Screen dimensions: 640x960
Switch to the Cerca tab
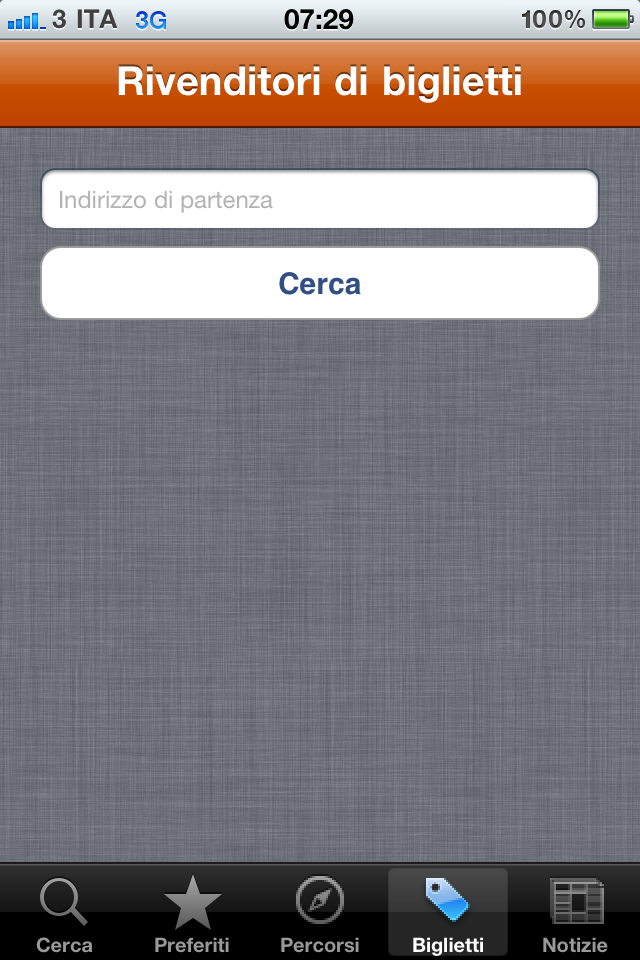tap(64, 914)
